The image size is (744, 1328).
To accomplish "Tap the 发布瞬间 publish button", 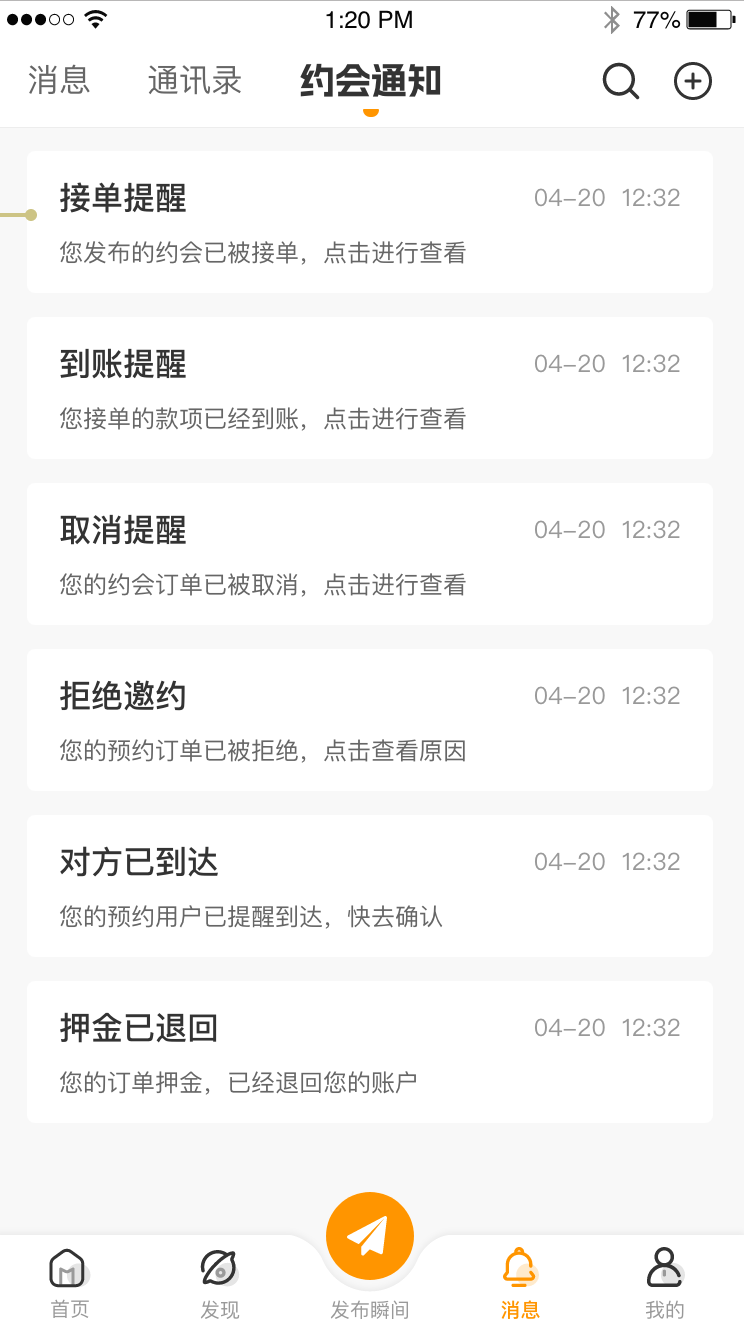I will click(370, 1238).
